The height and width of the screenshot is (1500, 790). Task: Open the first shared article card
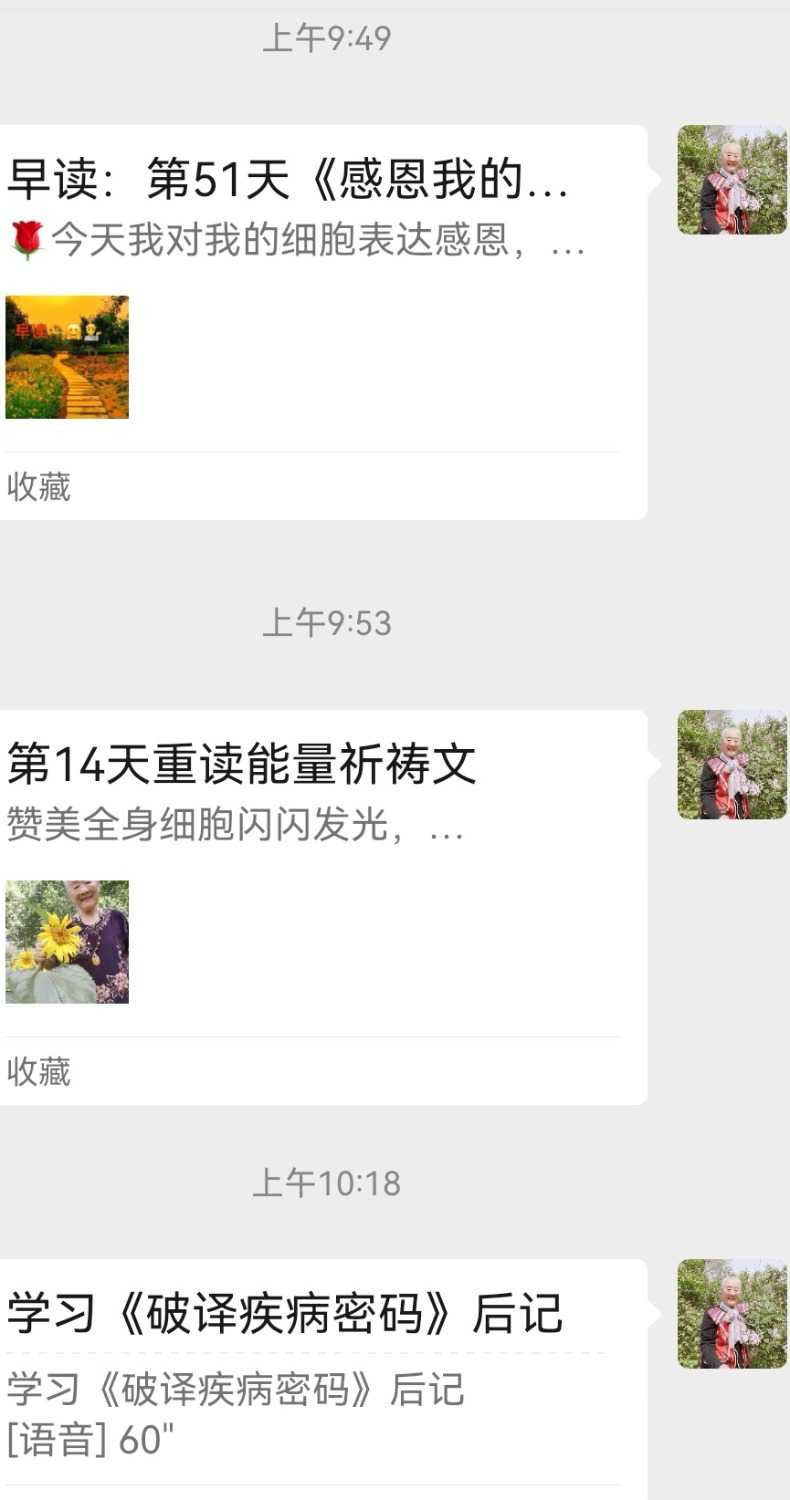coord(320,320)
